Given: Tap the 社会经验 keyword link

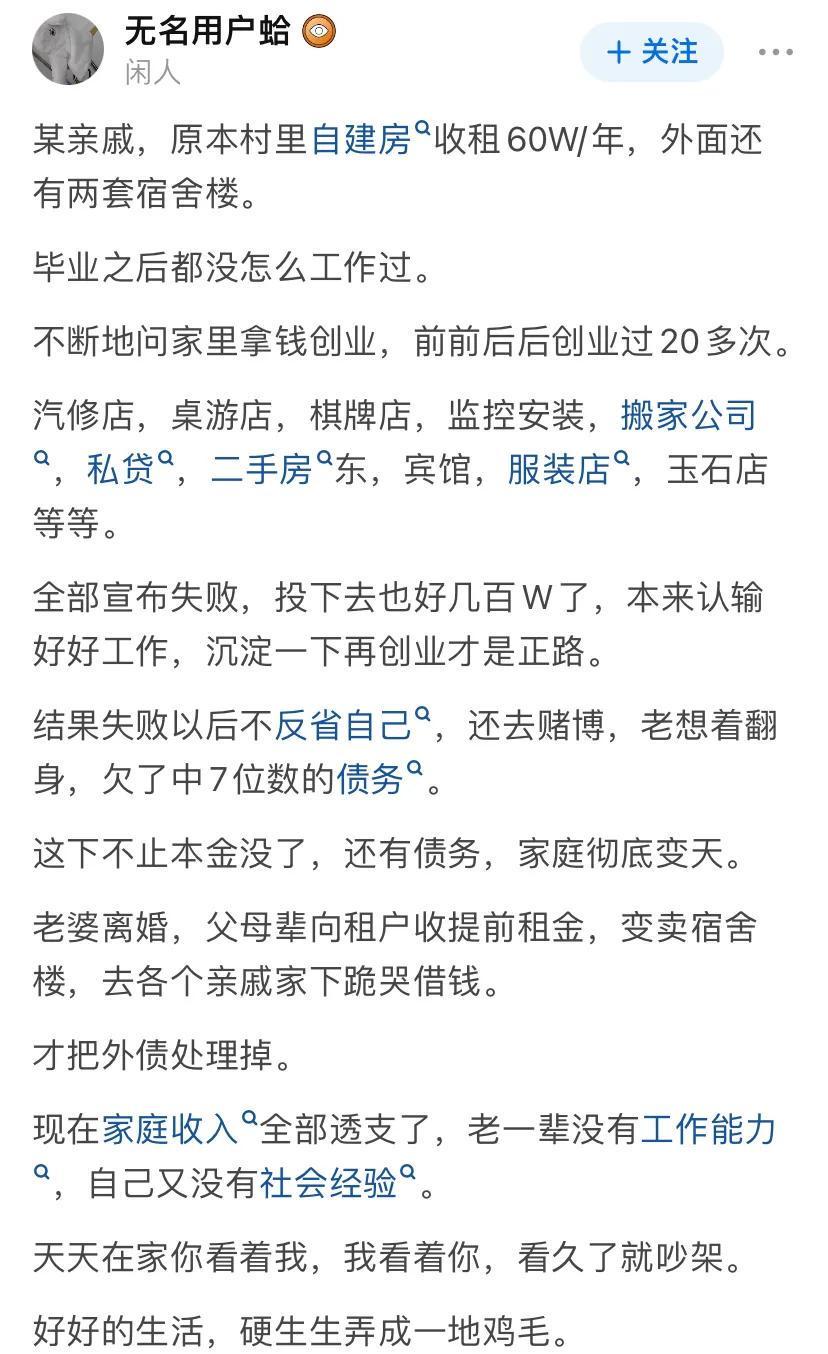Looking at the screenshot, I should coord(337,1184).
